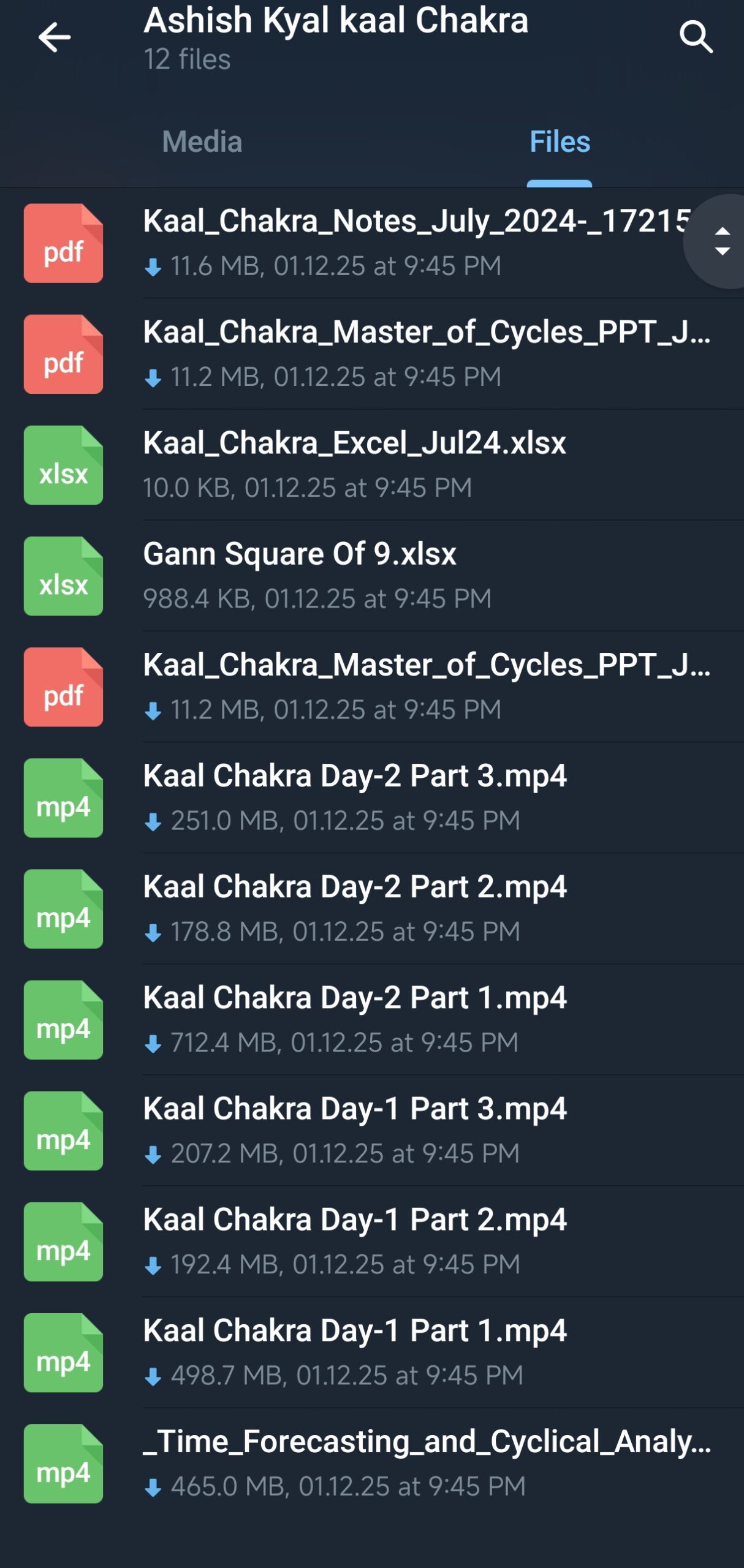This screenshot has width=744, height=1568.
Task: Select the Files tab
Action: point(560,141)
